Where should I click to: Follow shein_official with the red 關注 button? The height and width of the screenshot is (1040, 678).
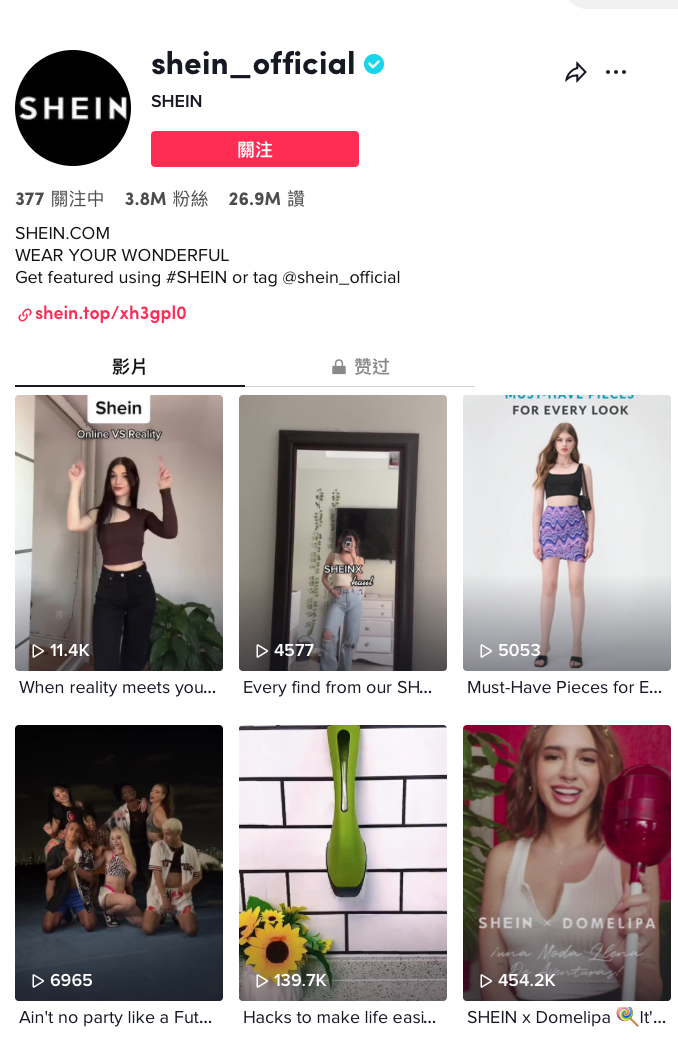pos(254,149)
